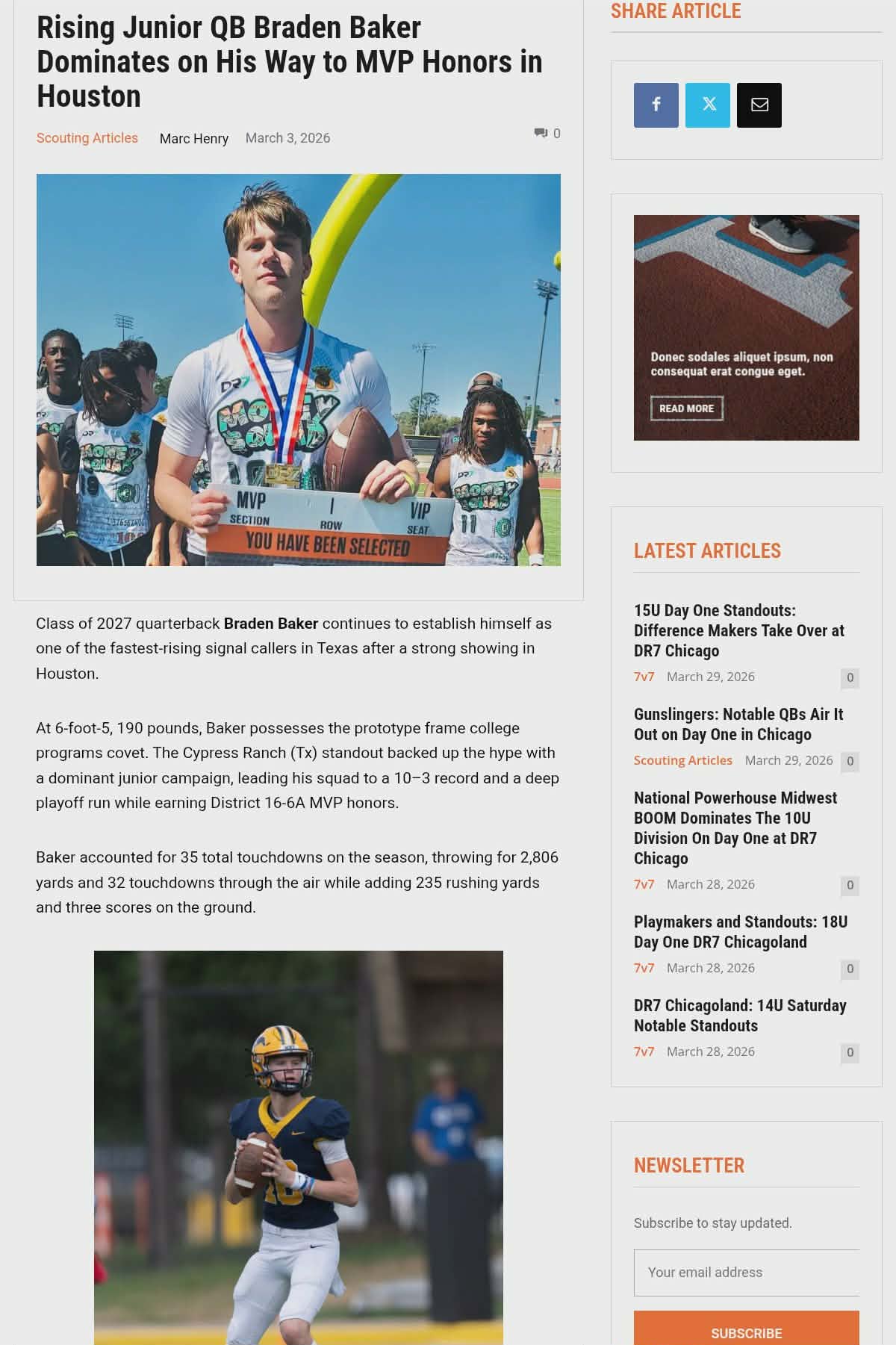896x1345 pixels.
Task: Open the MVP photo of Braden Baker
Action: [x=299, y=370]
